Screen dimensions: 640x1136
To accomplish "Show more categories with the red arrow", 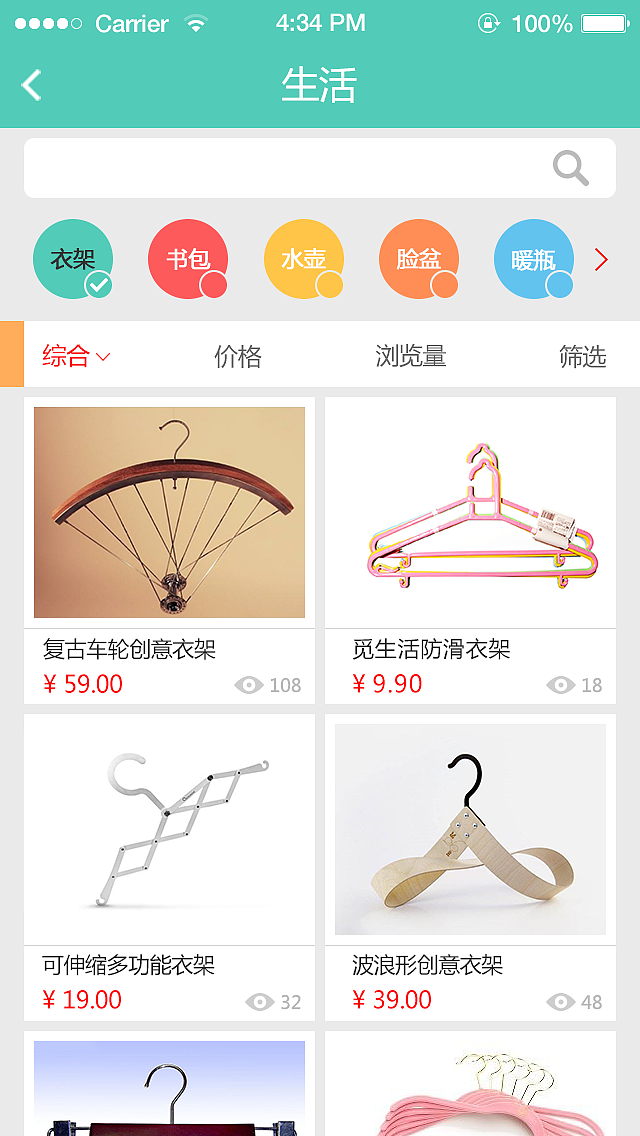I will tap(601, 260).
